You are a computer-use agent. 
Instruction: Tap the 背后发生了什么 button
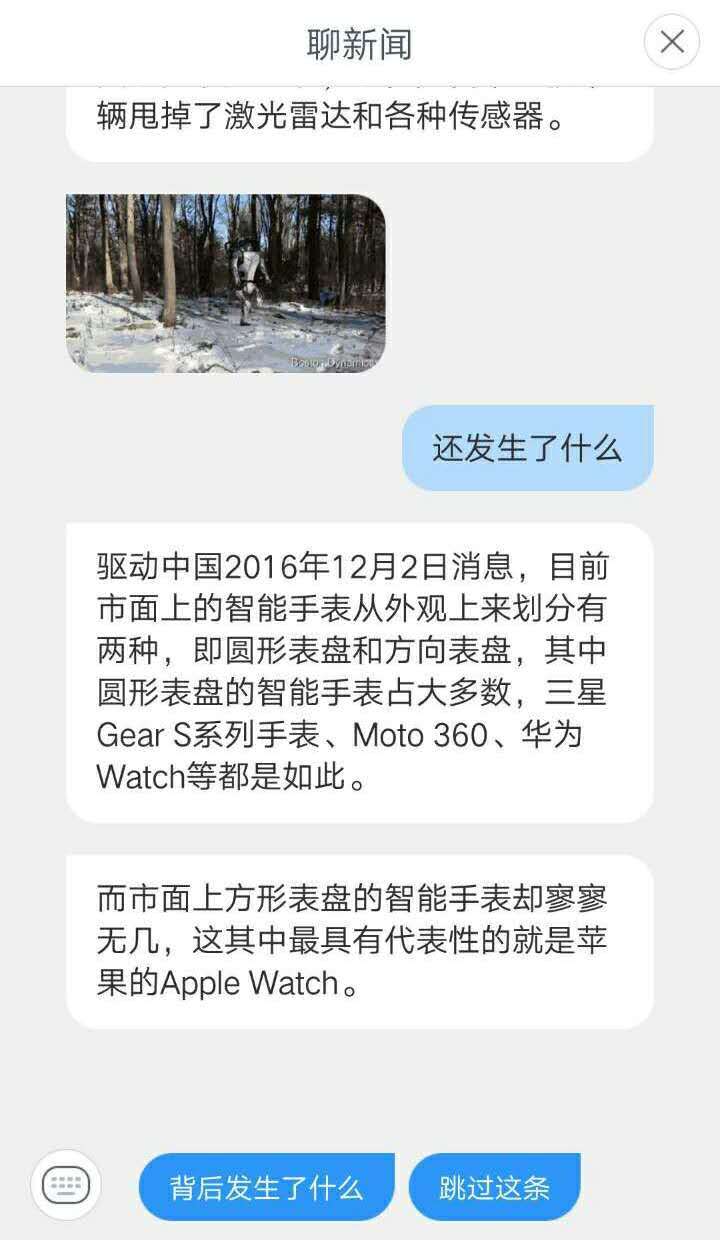coord(266,1187)
